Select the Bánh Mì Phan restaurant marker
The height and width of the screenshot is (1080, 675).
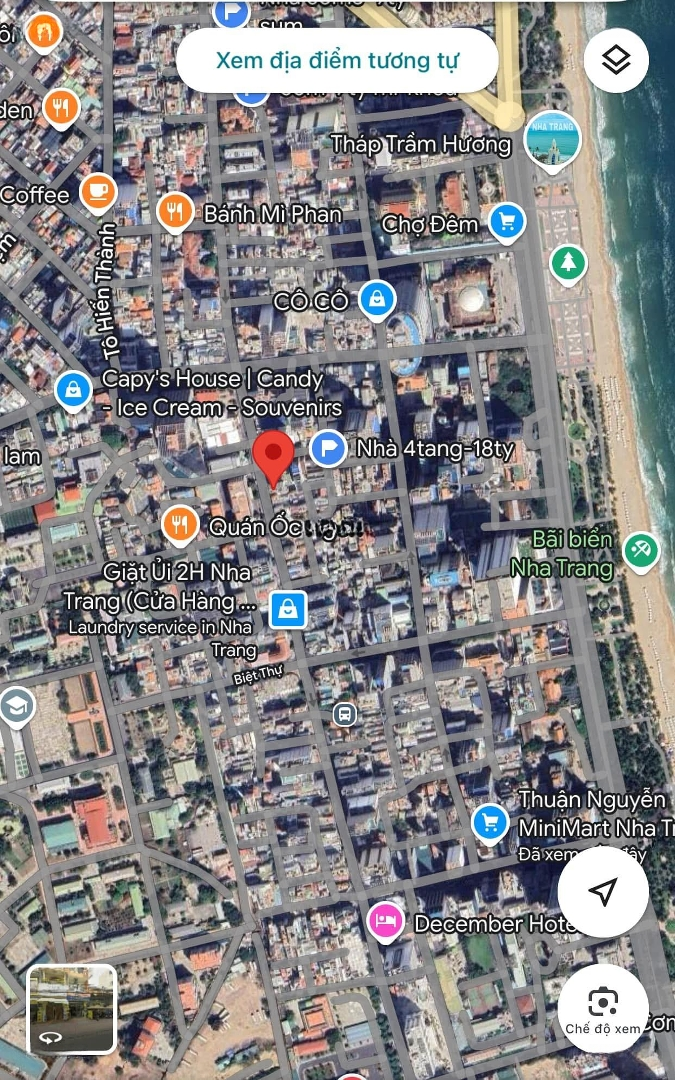tap(175, 213)
